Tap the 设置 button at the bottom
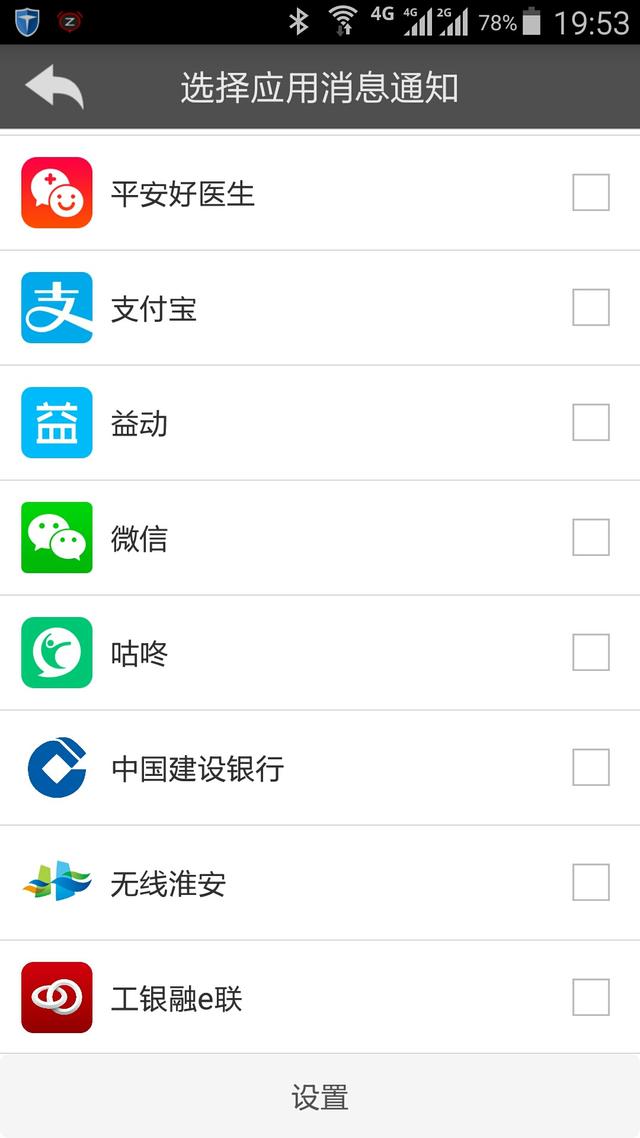Viewport: 640px width, 1138px height. coord(320,1097)
